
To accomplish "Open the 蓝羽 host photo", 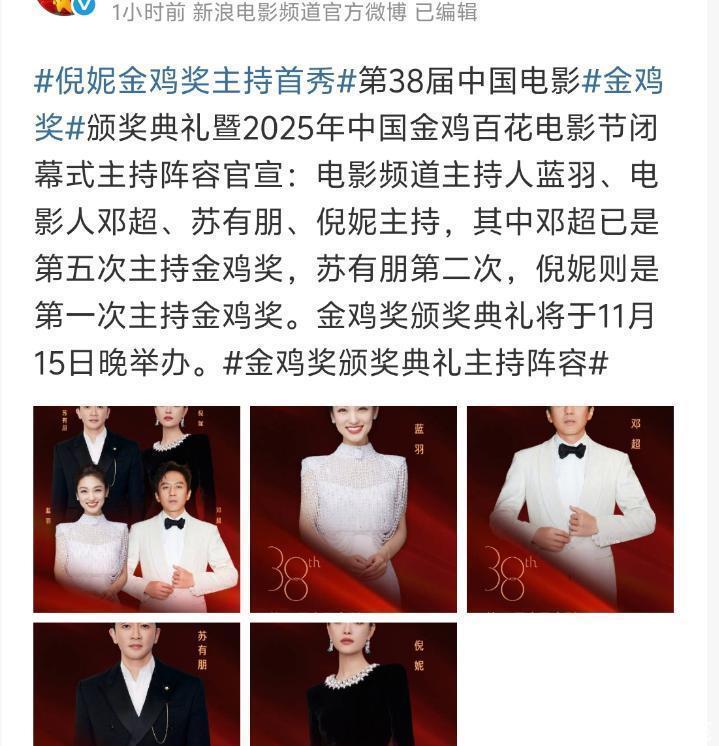I will 353,508.
